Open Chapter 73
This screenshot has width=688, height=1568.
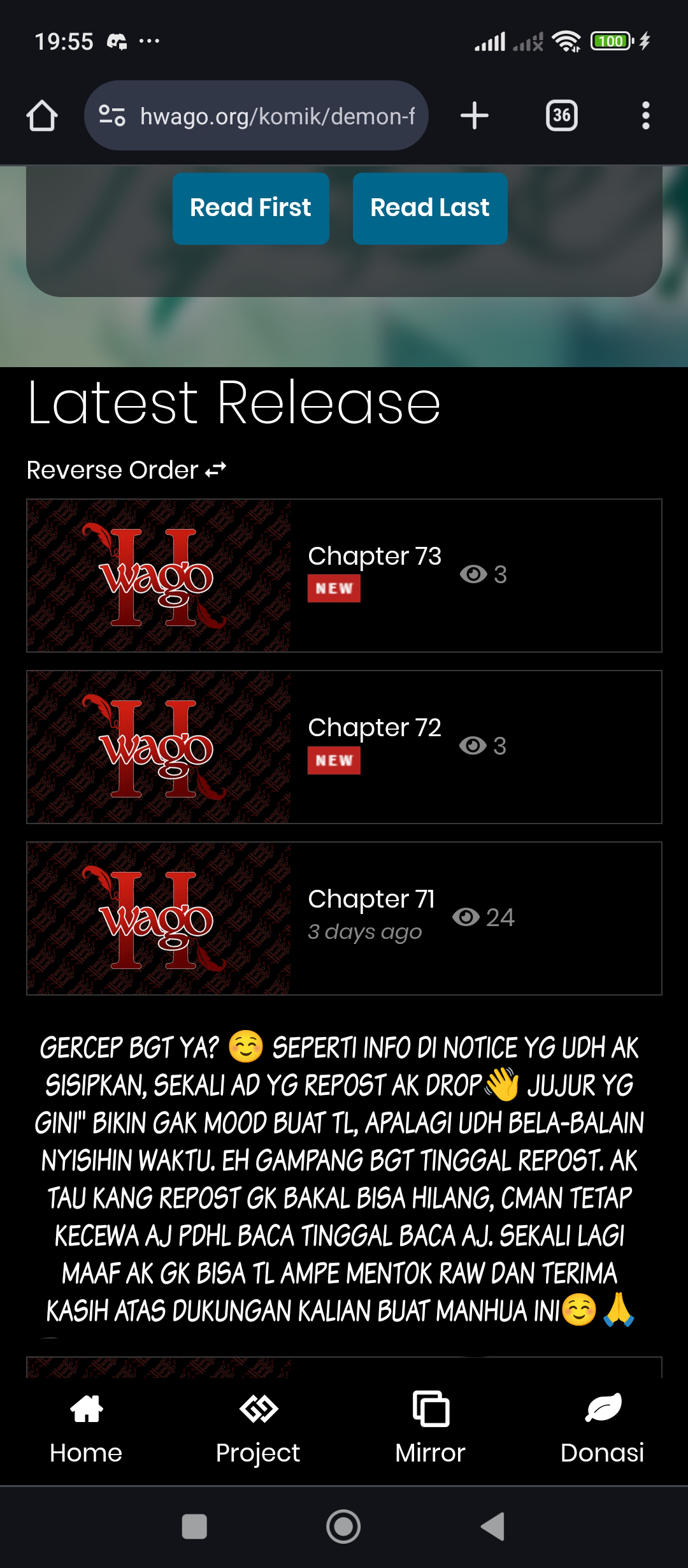(x=374, y=556)
